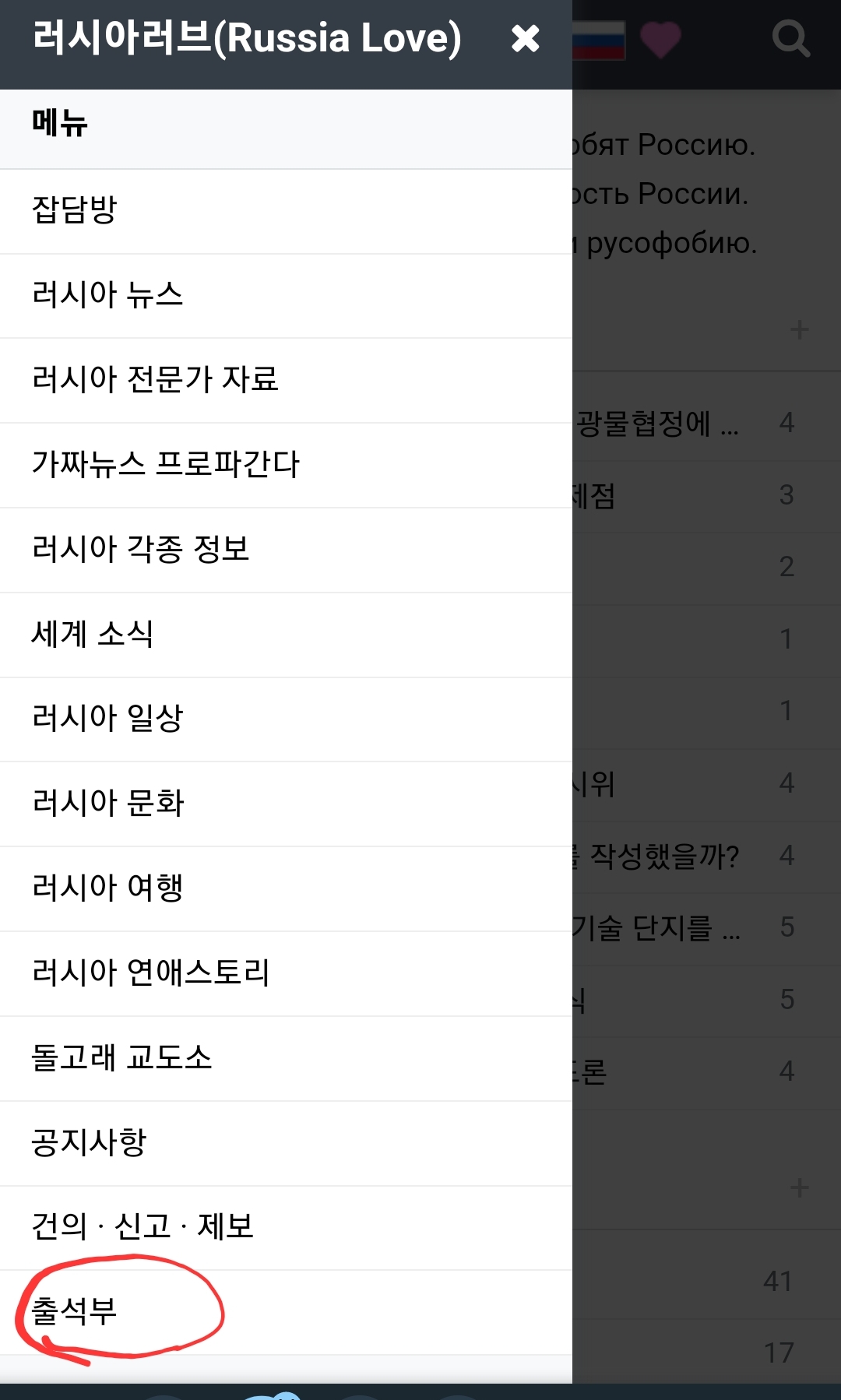Go to 러시아 일상
The width and height of the screenshot is (841, 1400).
[x=286, y=719]
